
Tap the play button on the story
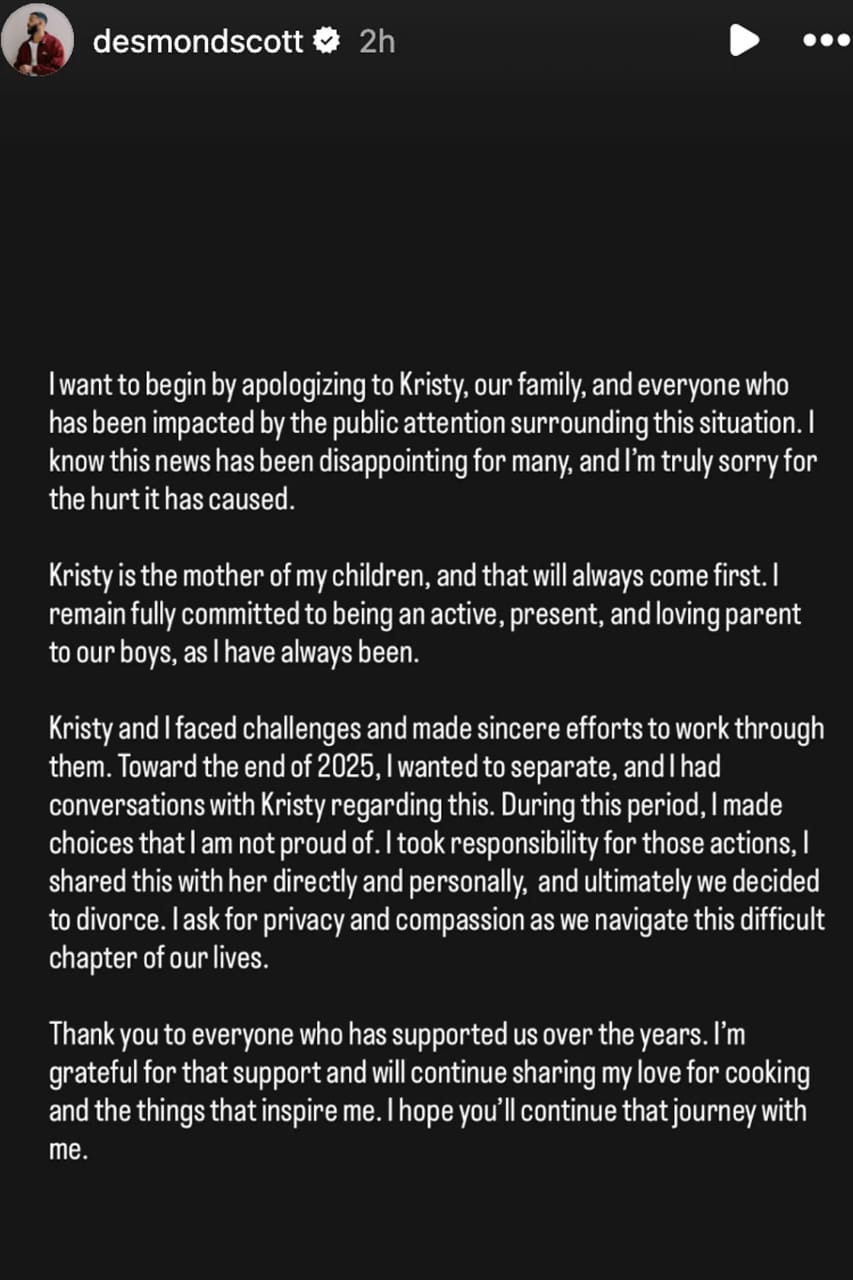[x=743, y=41]
